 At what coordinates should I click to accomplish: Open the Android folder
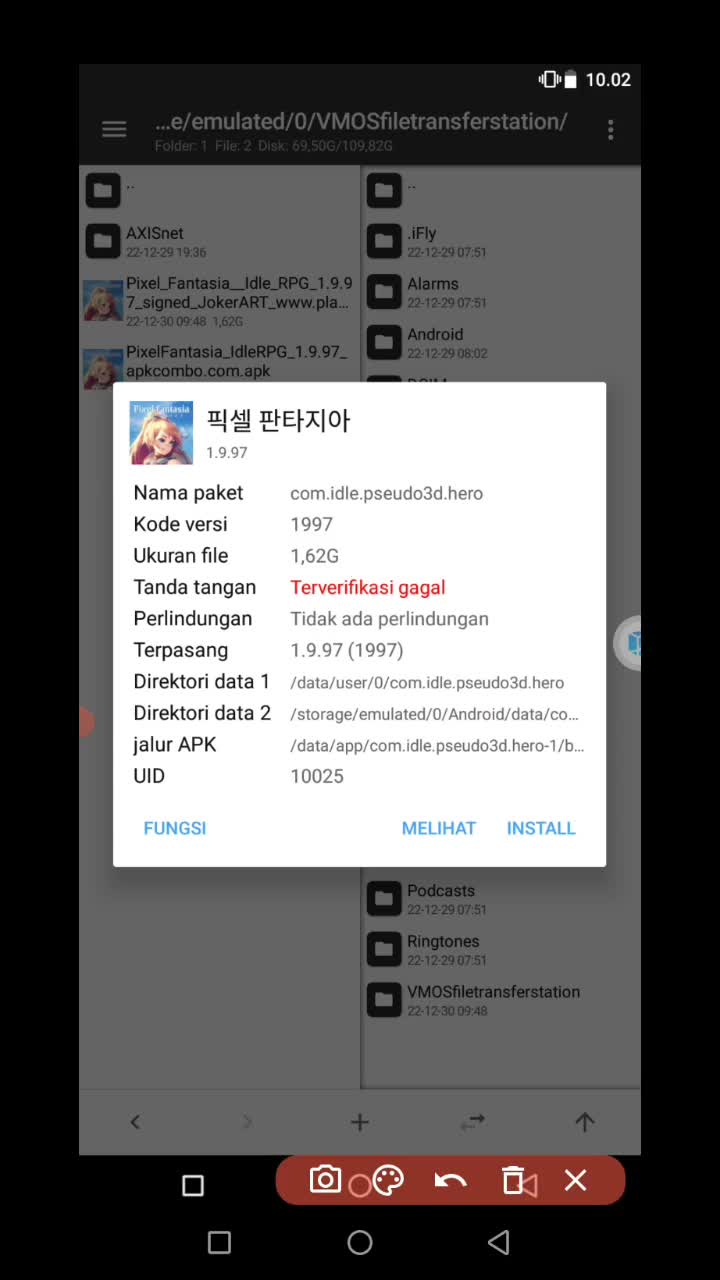click(x=434, y=342)
